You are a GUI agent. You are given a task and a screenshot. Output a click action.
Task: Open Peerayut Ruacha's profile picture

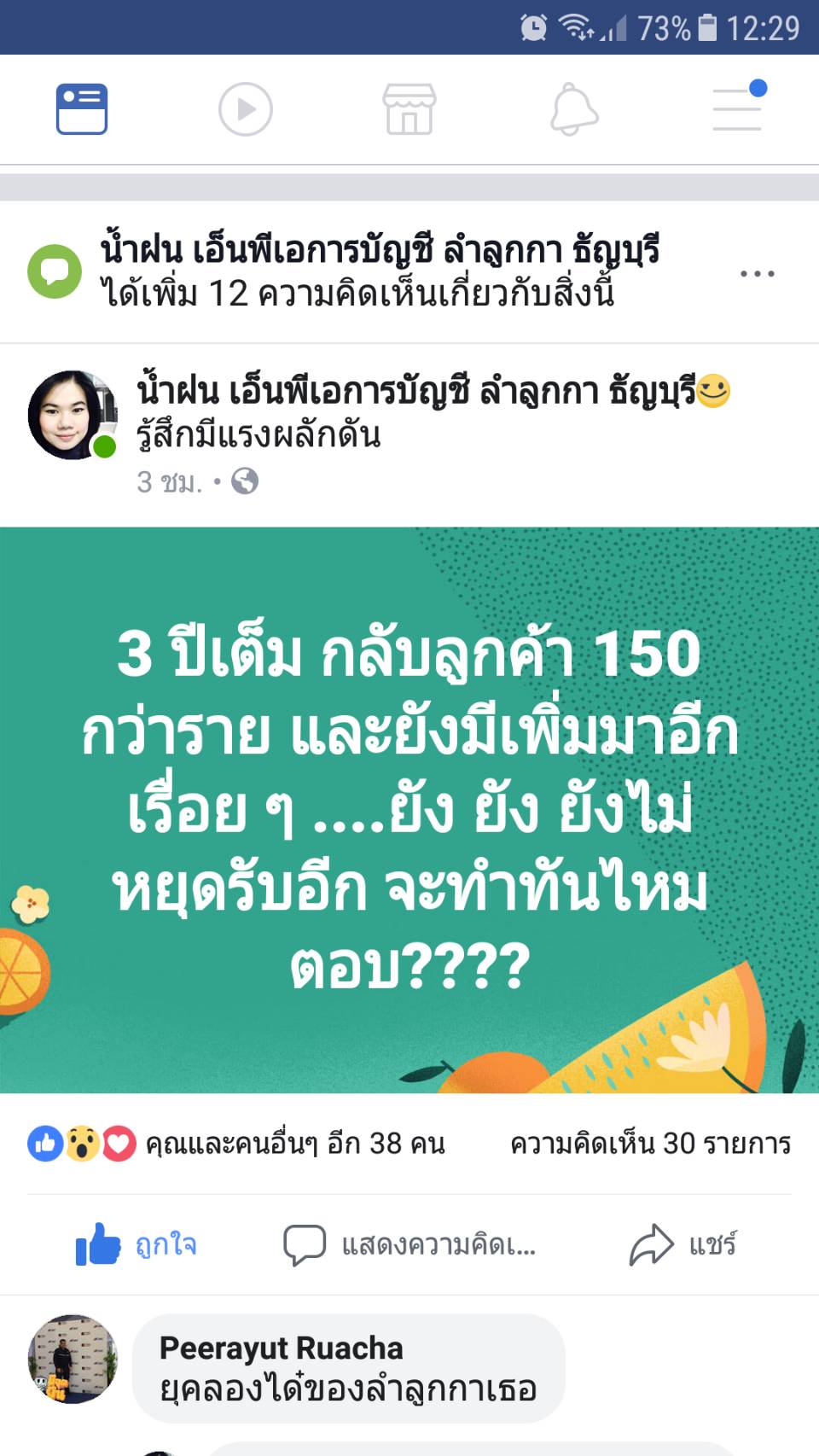(73, 1359)
